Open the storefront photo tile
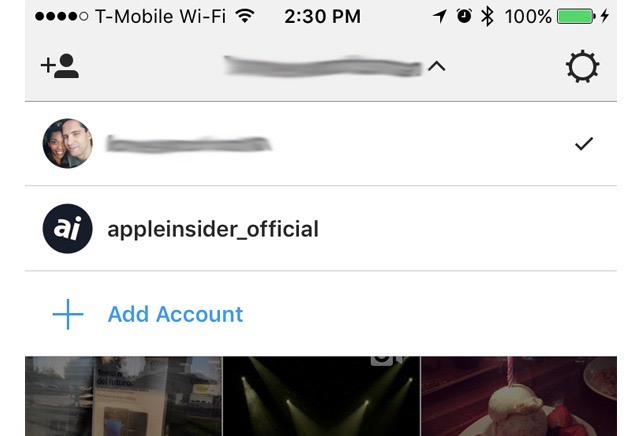Image resolution: width=640 pixels, height=436 pixels. (123, 396)
